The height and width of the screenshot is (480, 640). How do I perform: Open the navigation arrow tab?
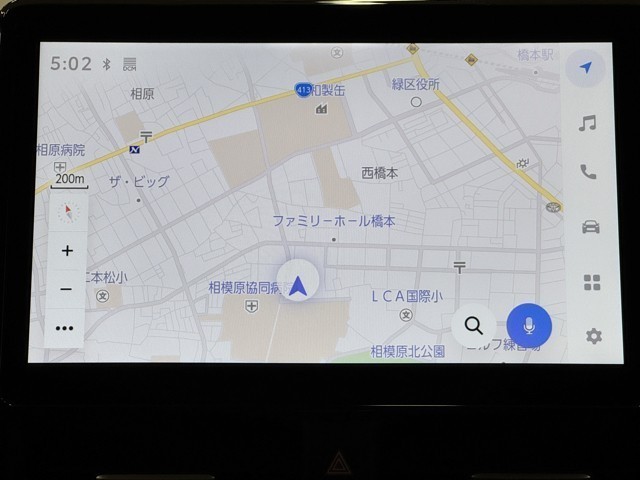pos(586,68)
